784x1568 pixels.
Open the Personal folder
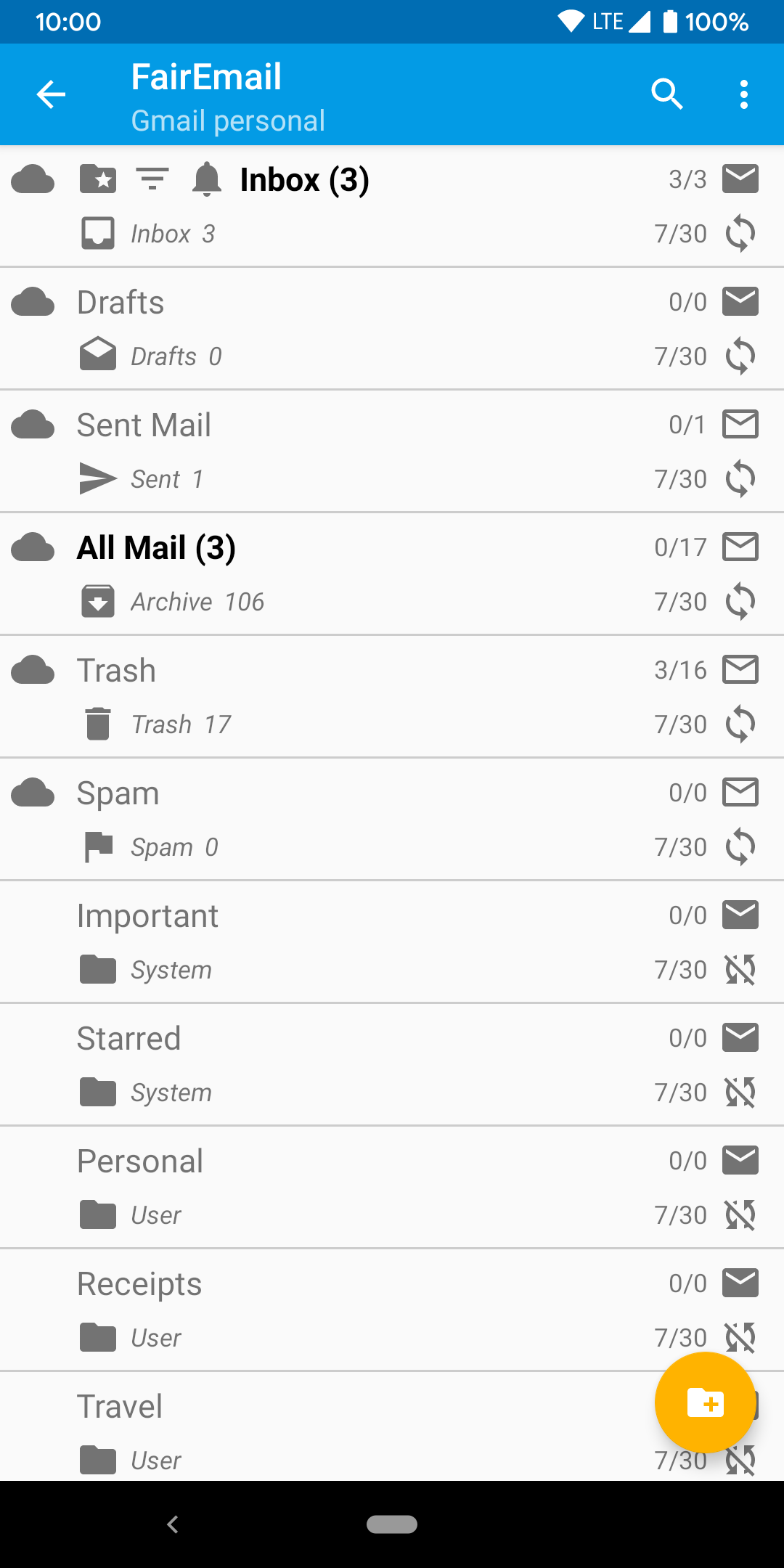click(392, 1188)
